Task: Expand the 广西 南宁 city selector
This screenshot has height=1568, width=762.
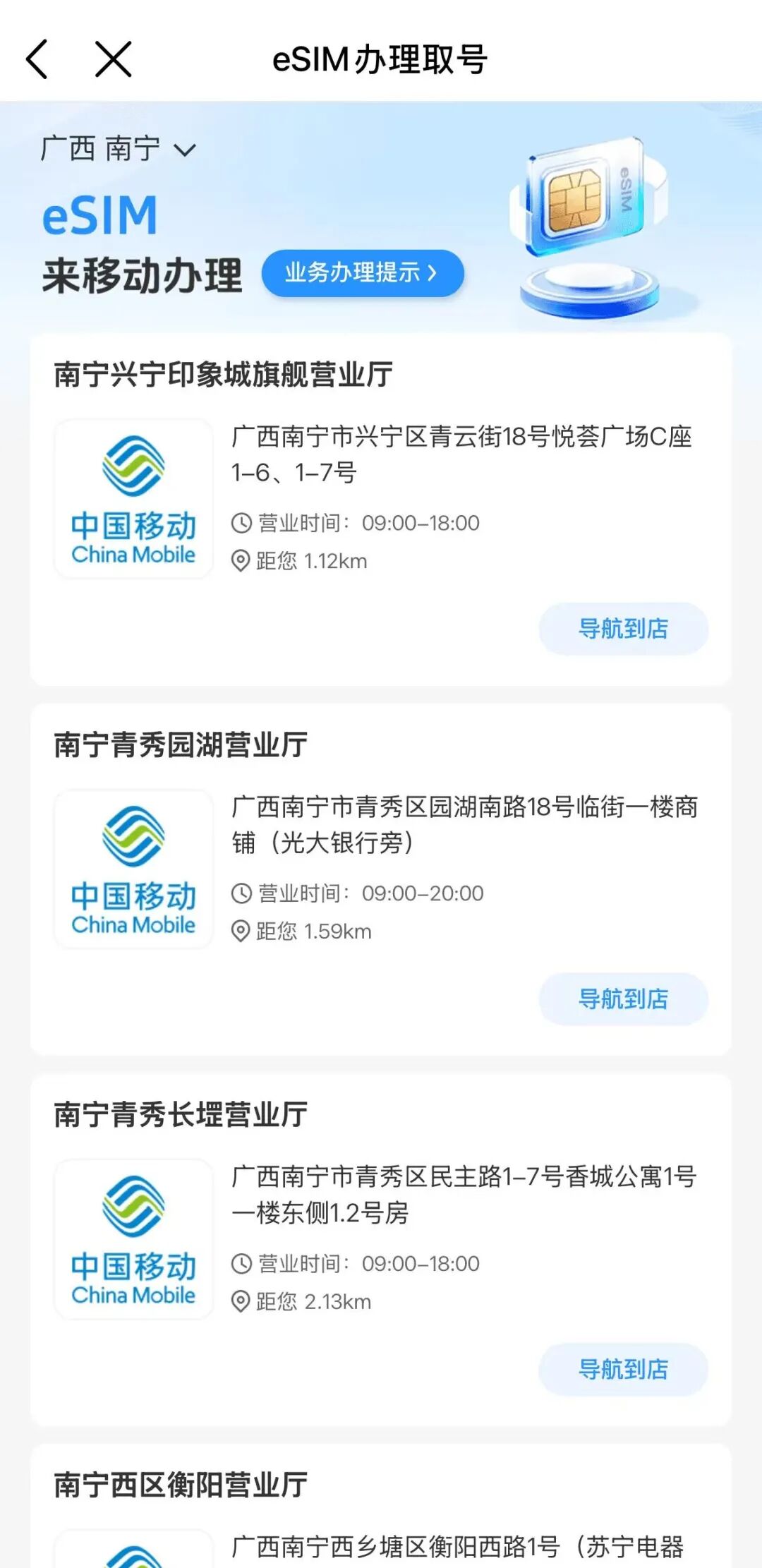Action: click(x=118, y=150)
